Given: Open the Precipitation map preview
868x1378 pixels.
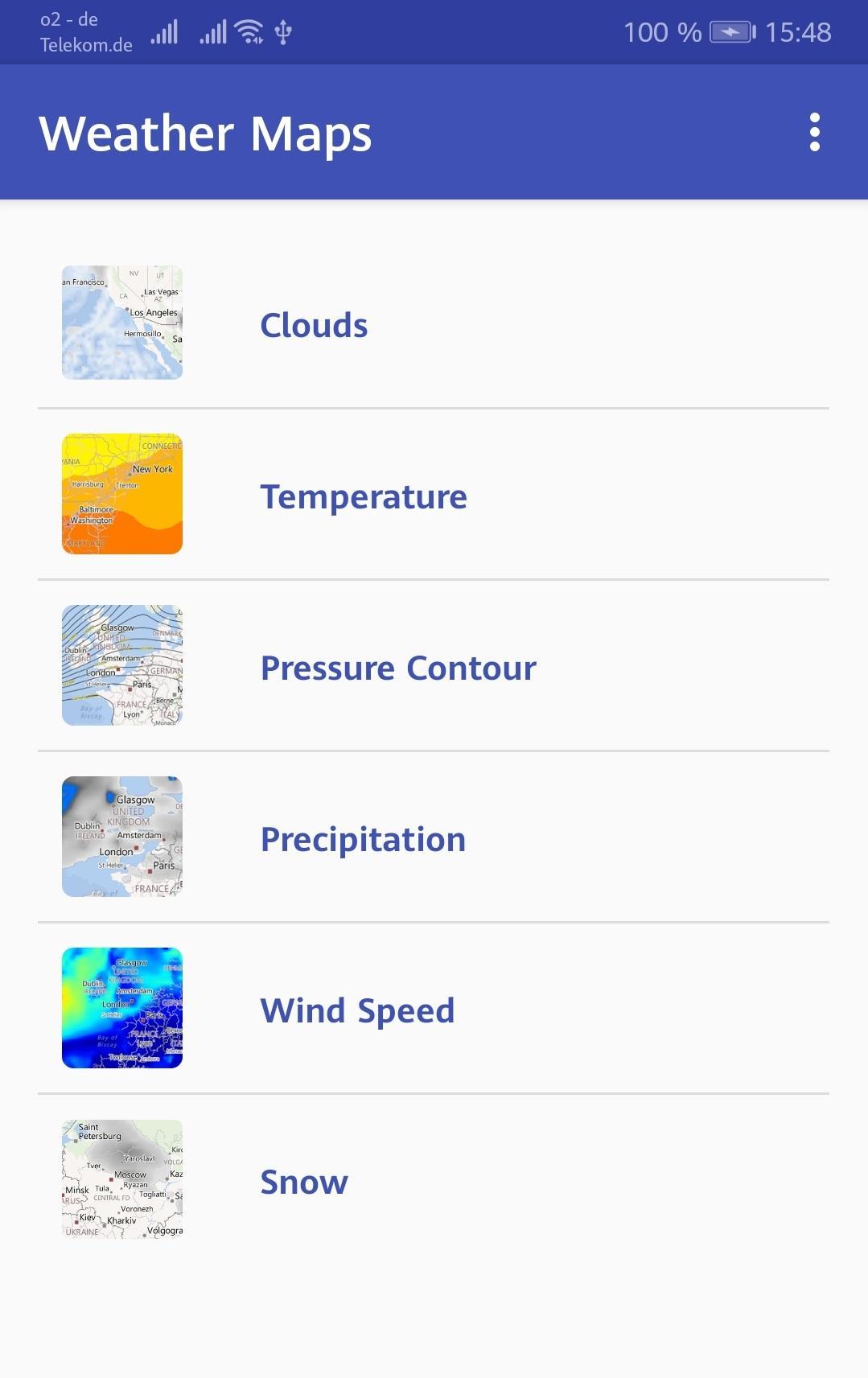Looking at the screenshot, I should click(121, 836).
